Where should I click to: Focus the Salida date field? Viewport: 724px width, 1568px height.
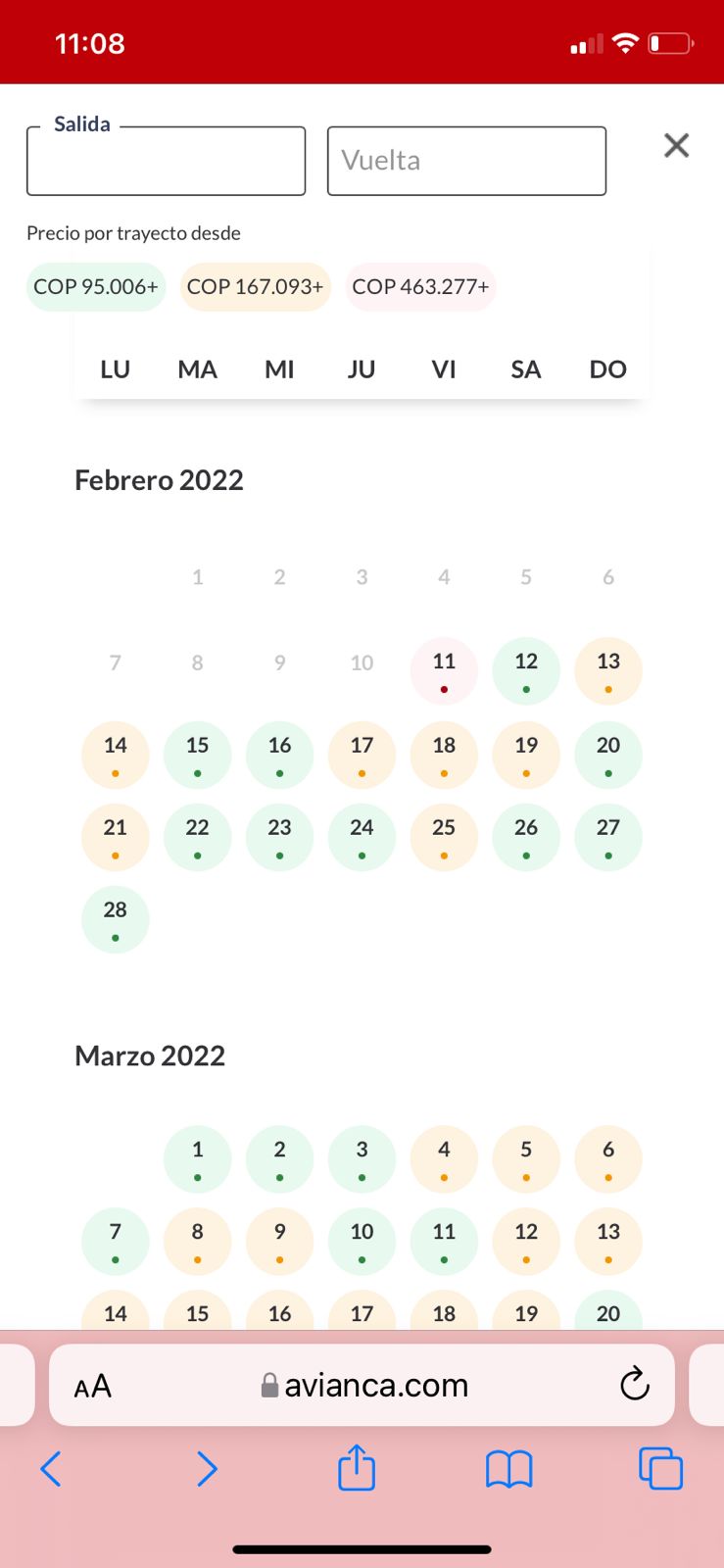pos(166,161)
